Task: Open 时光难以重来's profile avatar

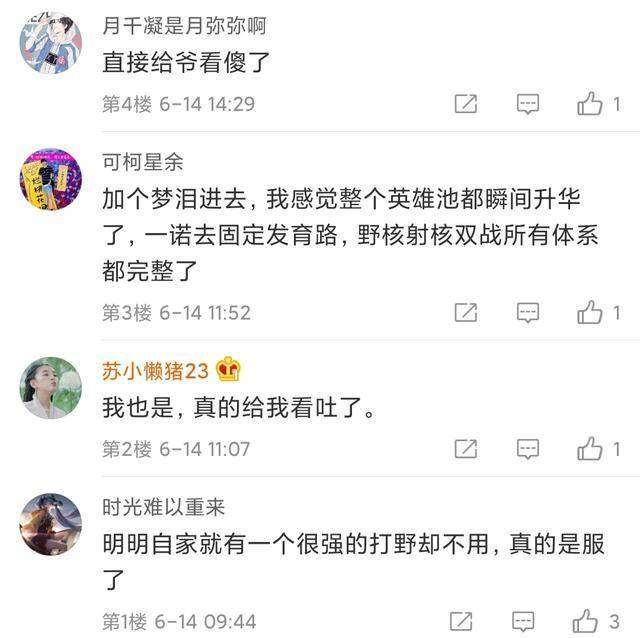Action: (51, 524)
